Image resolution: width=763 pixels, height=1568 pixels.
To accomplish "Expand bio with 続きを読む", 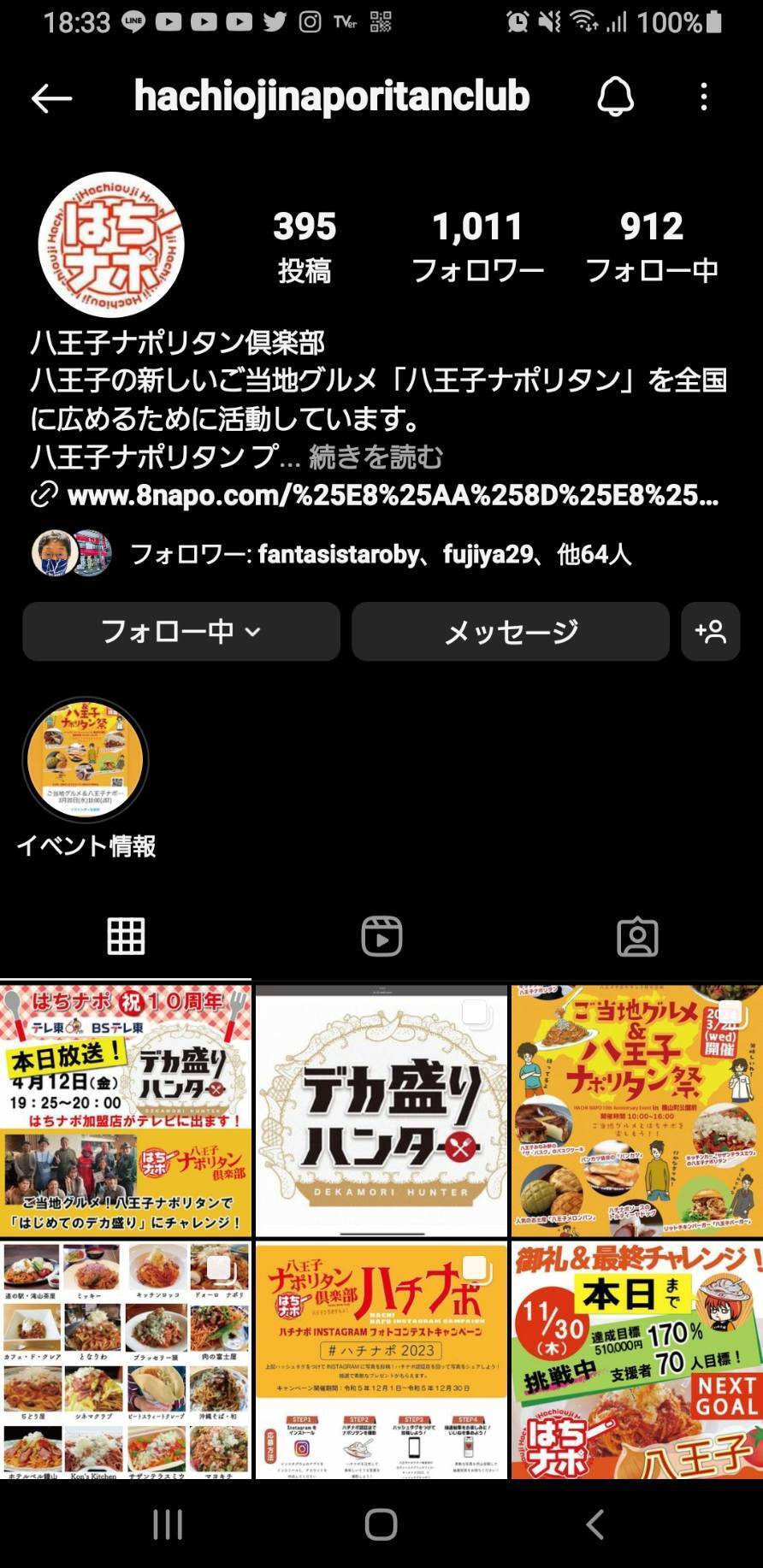I will [376, 457].
